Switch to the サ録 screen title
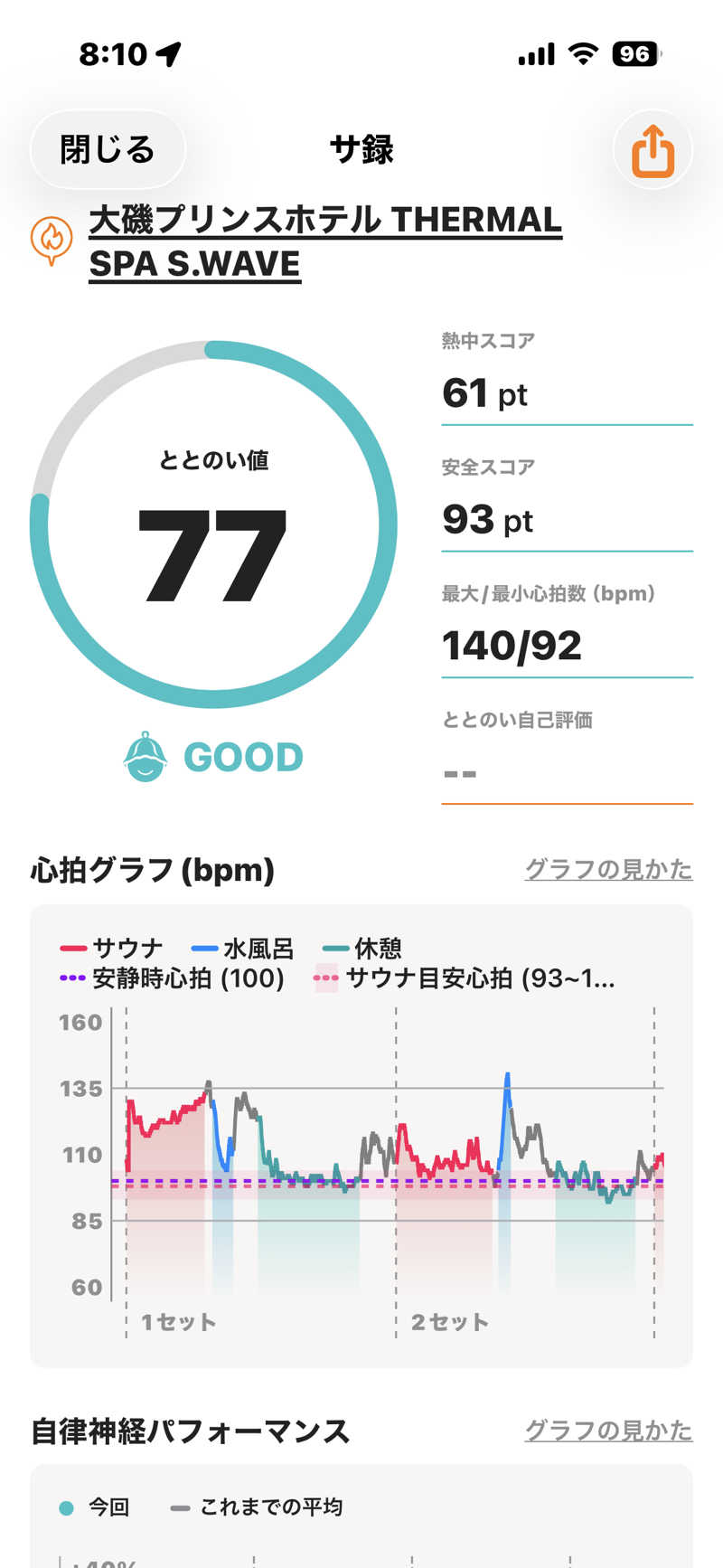 (361, 149)
